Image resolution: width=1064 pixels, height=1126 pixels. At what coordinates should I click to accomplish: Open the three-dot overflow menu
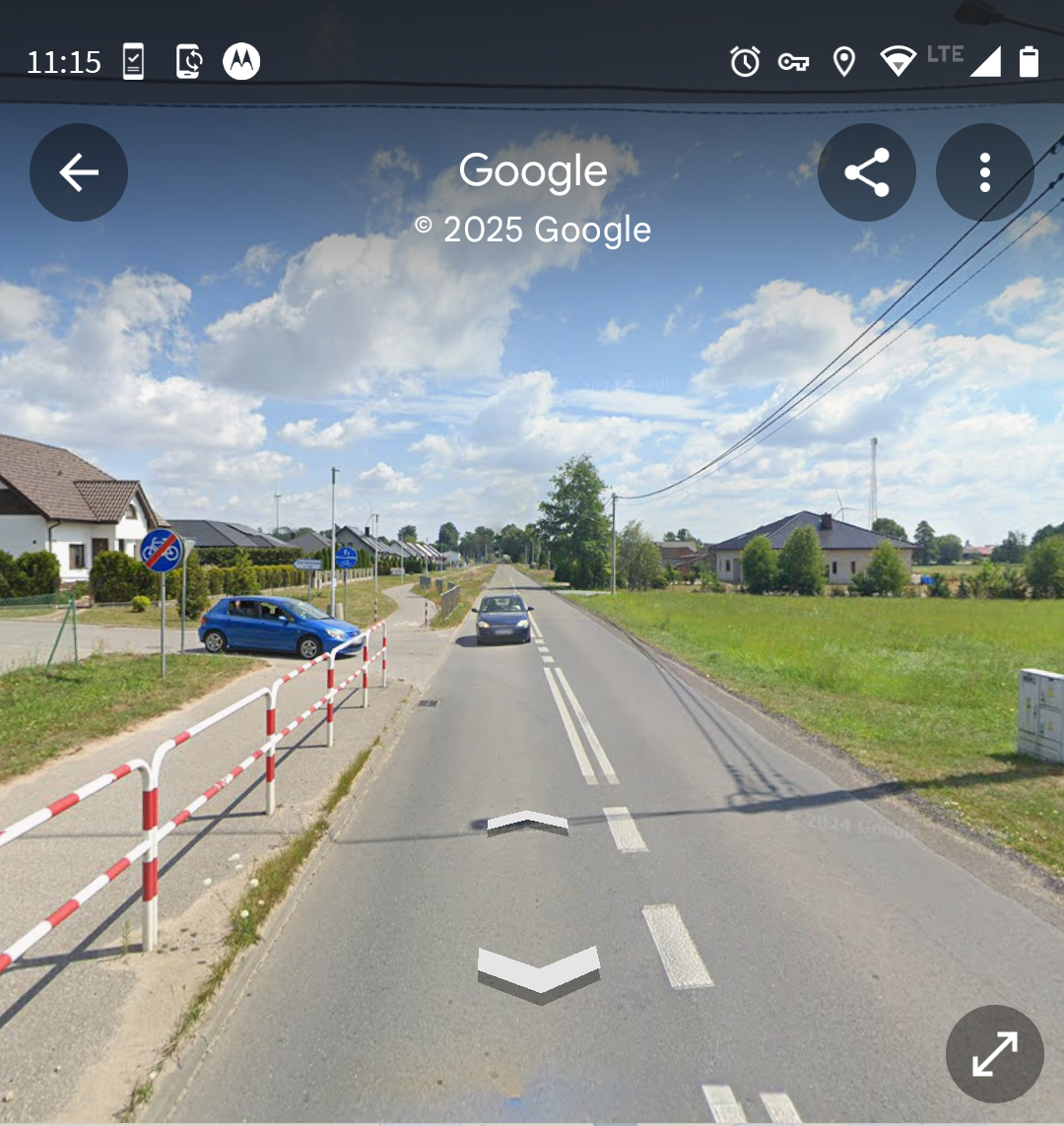pos(984,172)
